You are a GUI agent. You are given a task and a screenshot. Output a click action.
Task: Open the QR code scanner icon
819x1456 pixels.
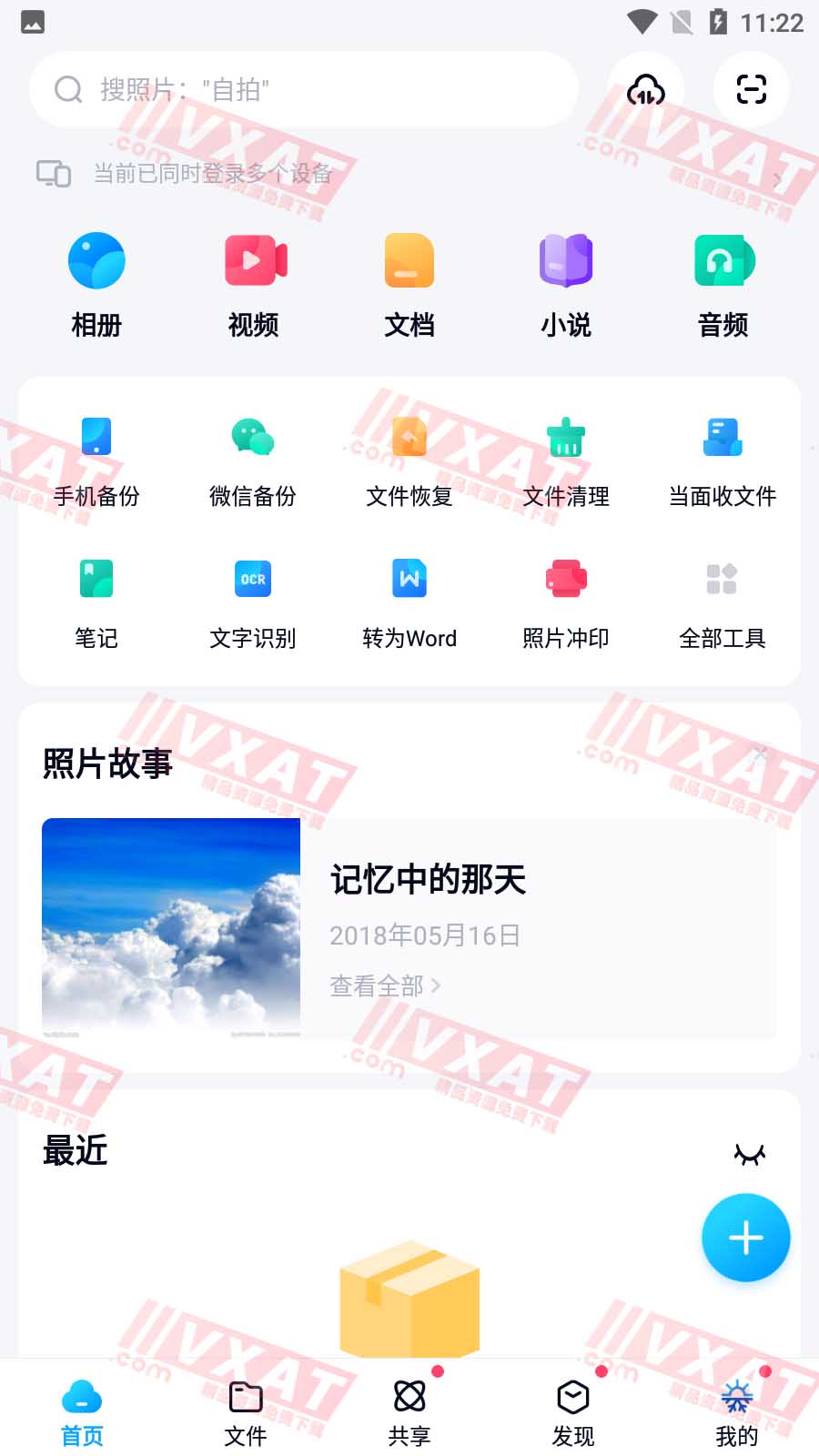click(x=751, y=89)
